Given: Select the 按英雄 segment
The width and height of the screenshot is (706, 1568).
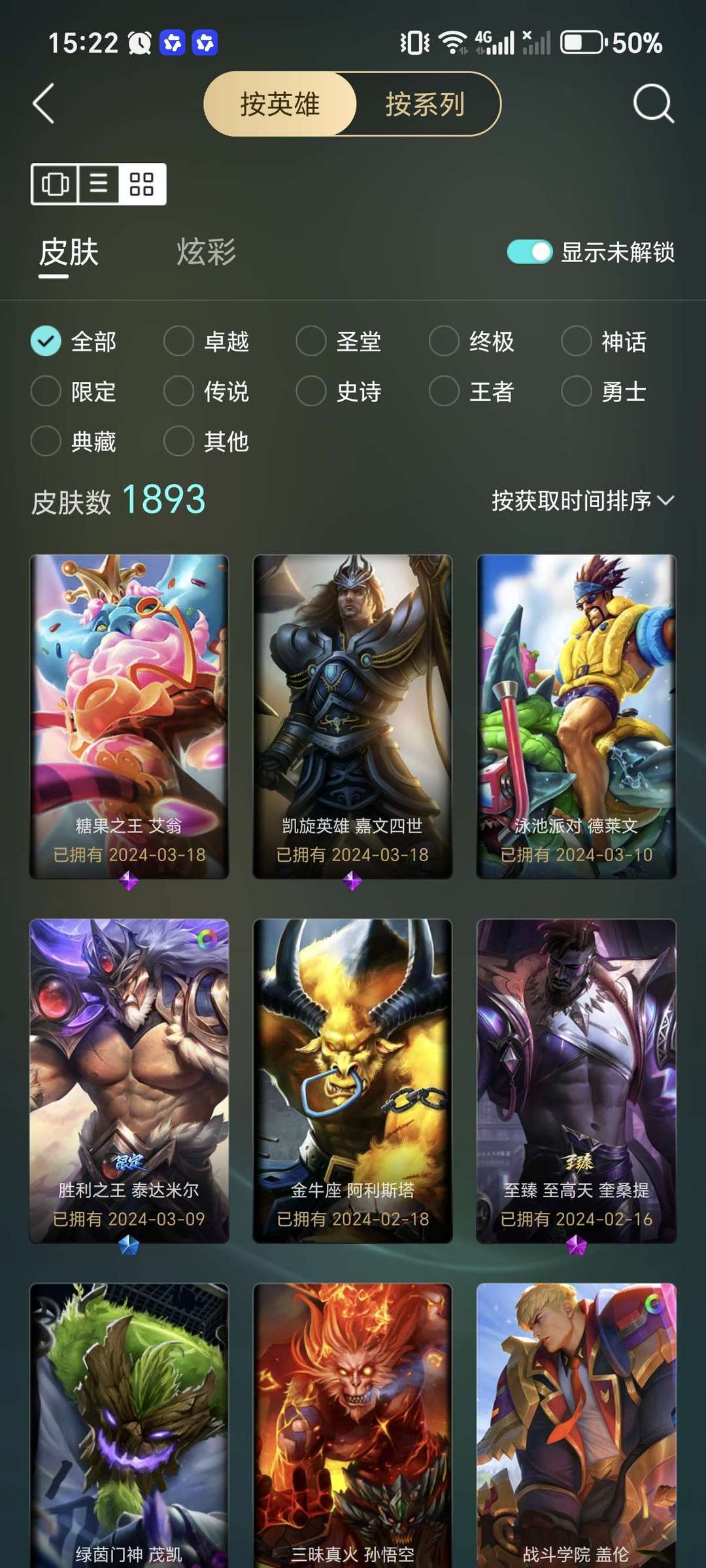Looking at the screenshot, I should tap(280, 104).
